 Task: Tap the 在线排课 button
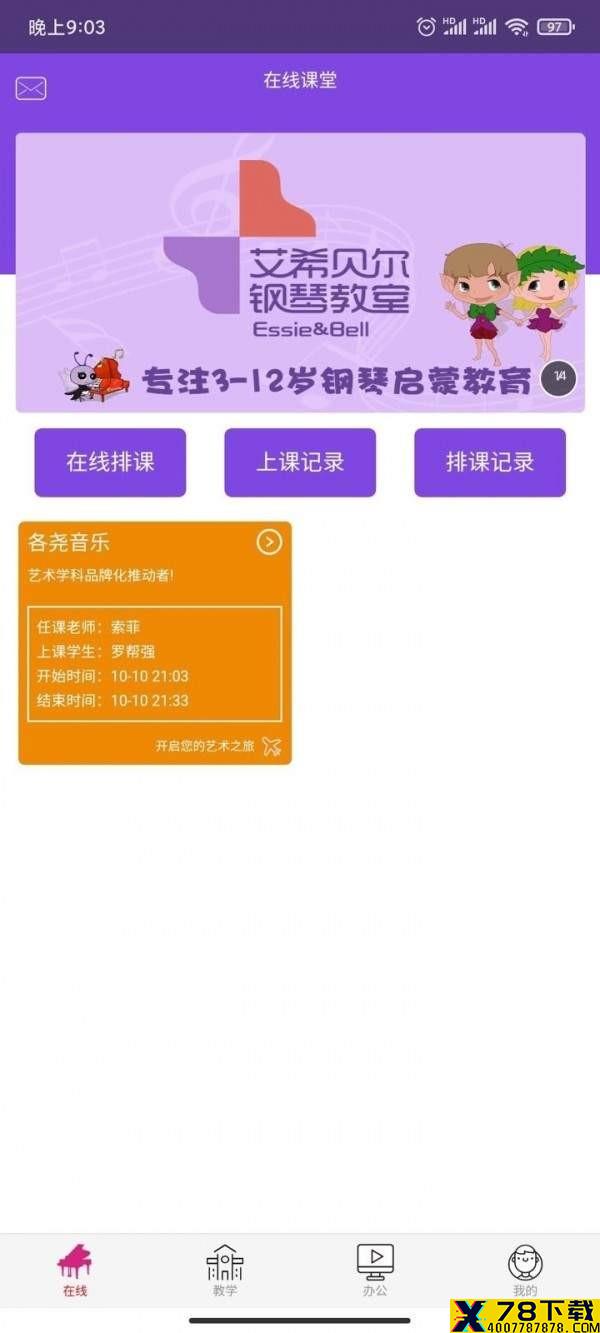(110, 462)
